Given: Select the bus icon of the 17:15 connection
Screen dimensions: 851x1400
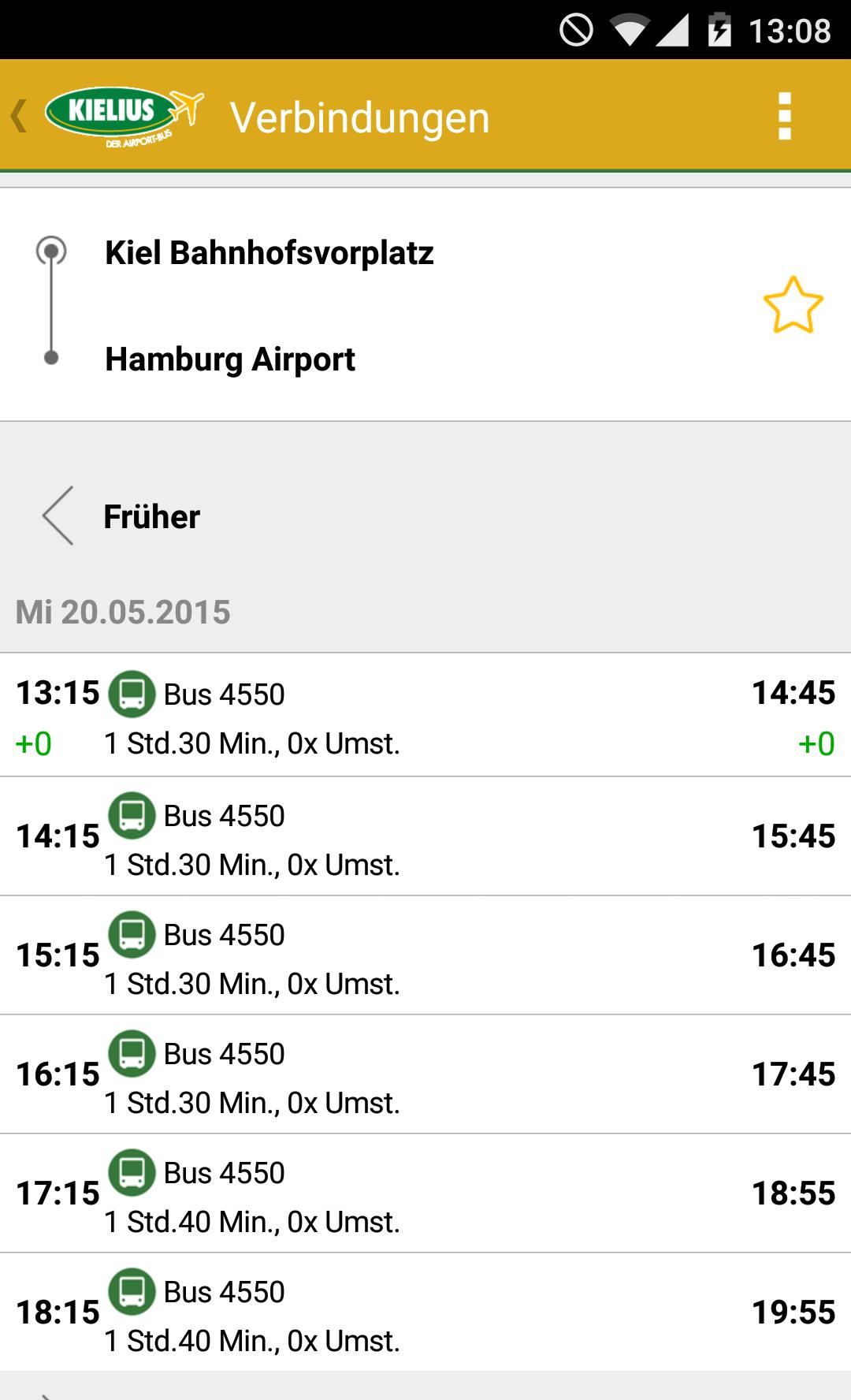Looking at the screenshot, I should [132, 1173].
